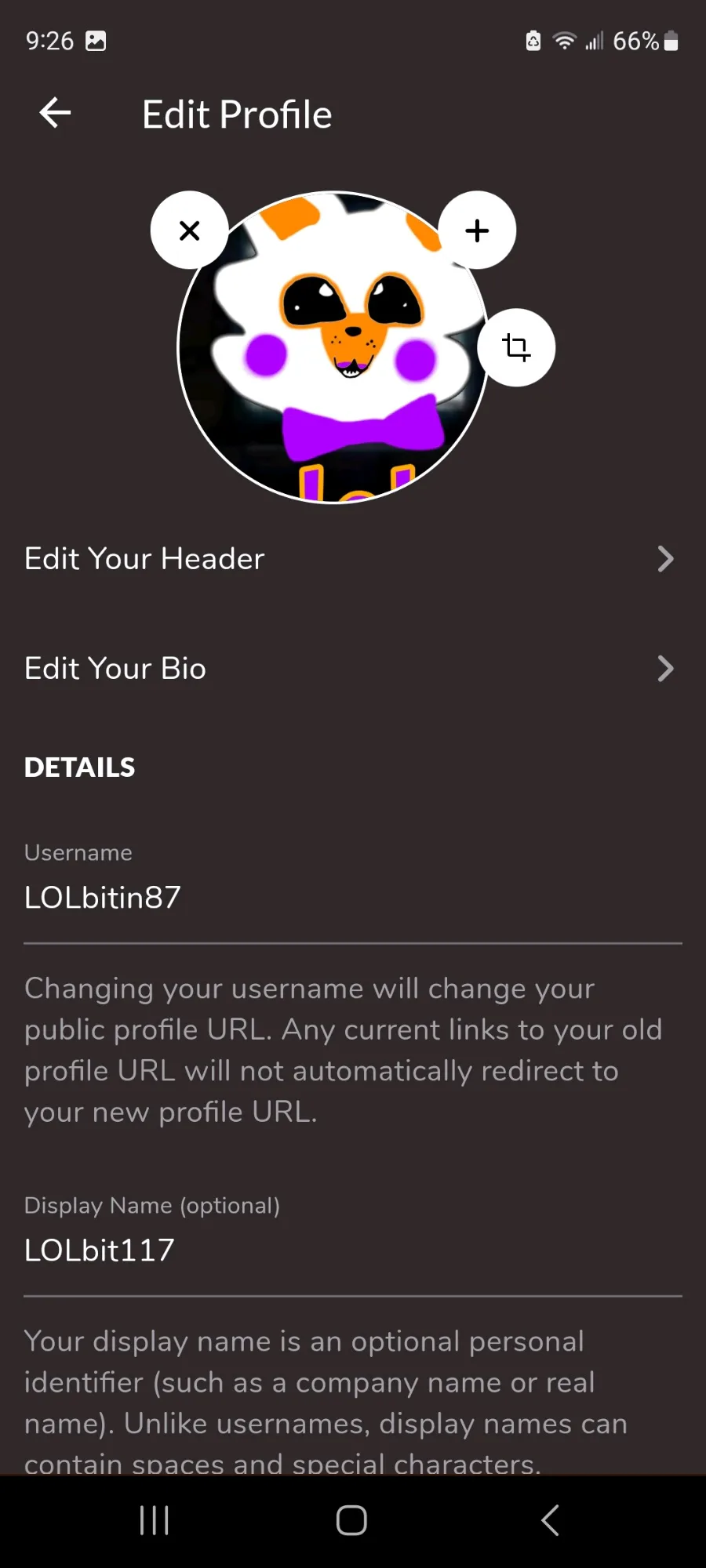Remove the current profile picture
The image size is (706, 1568).
[x=189, y=230]
